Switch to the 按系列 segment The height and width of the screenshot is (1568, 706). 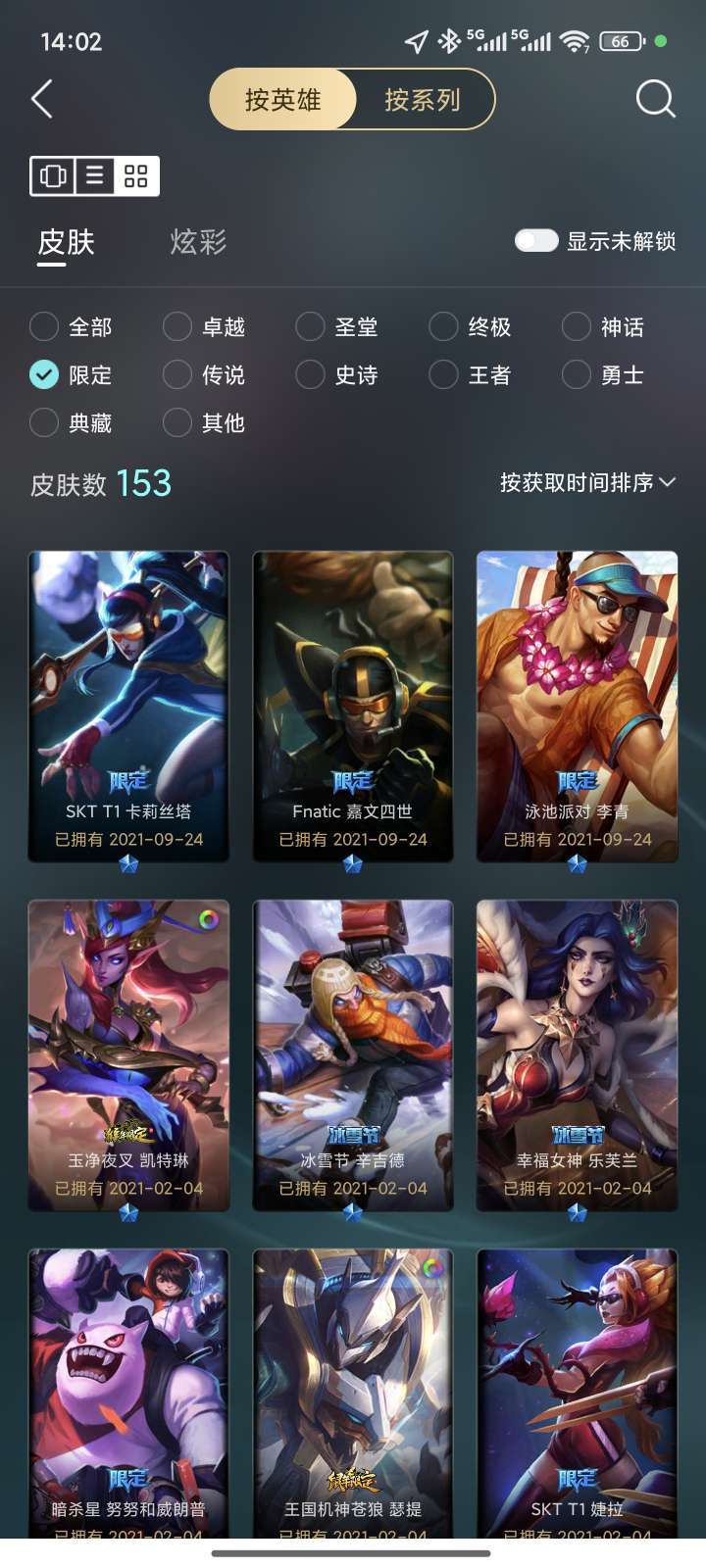423,99
